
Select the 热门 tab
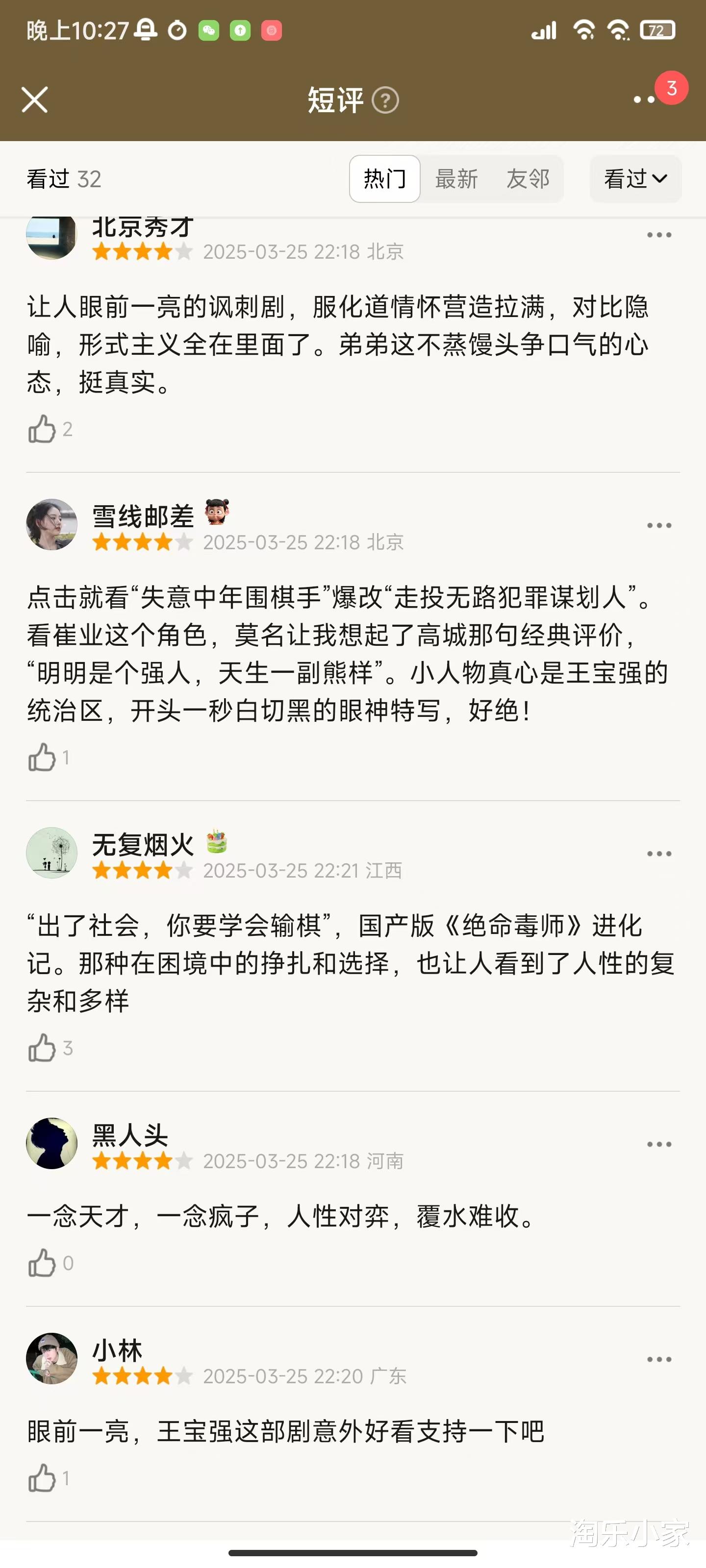384,178
